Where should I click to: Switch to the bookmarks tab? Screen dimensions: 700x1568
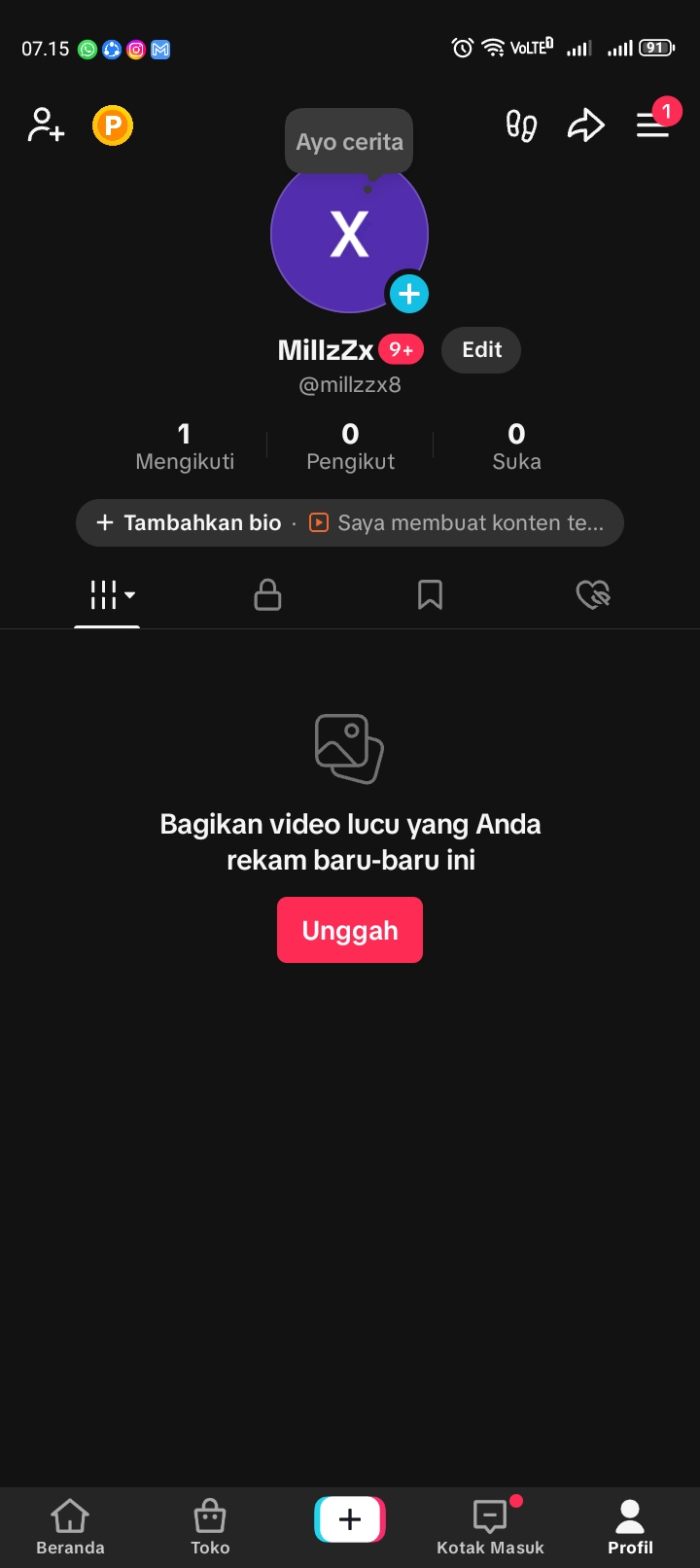click(x=430, y=594)
